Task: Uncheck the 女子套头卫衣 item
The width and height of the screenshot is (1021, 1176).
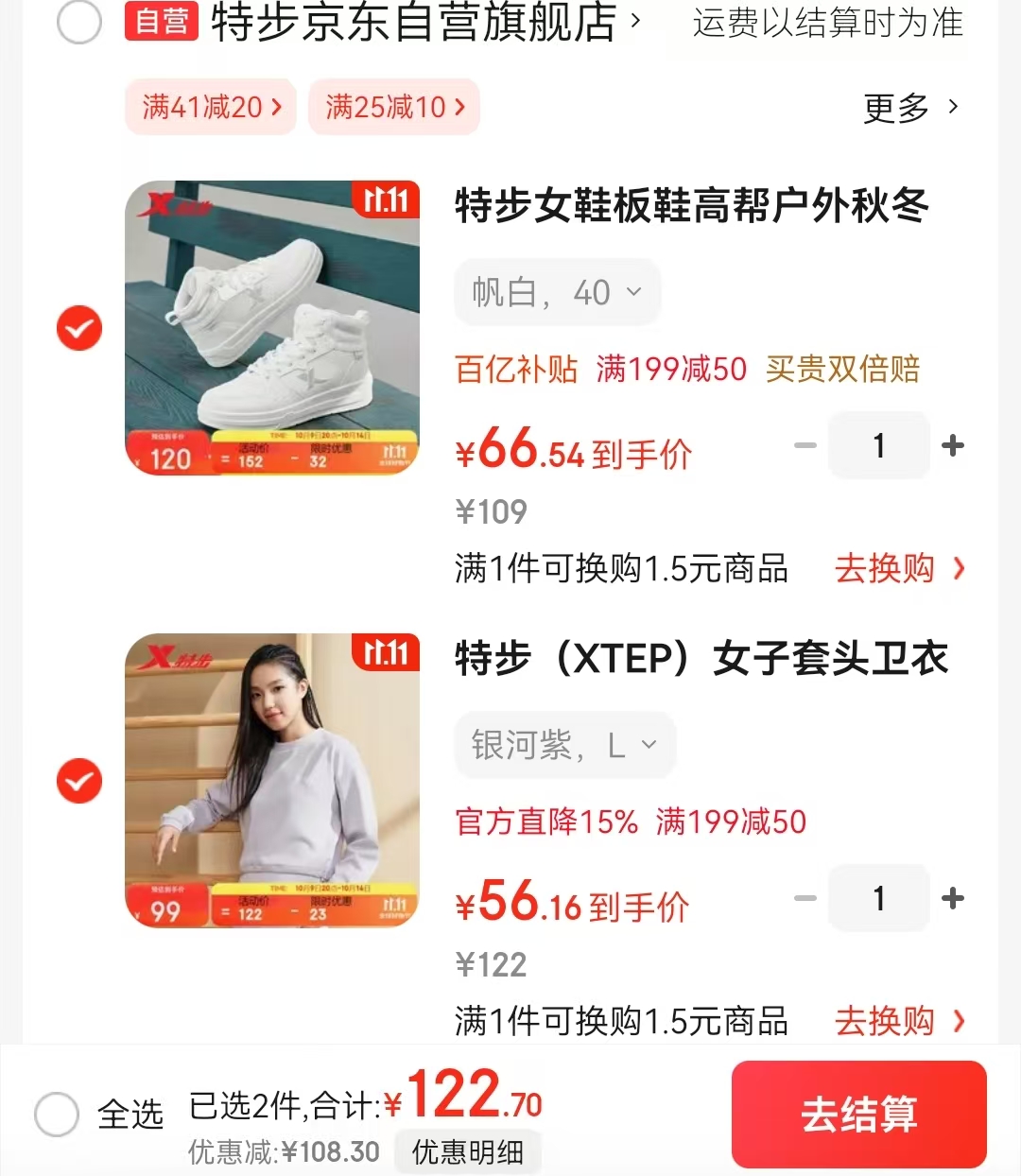Action: (x=79, y=781)
